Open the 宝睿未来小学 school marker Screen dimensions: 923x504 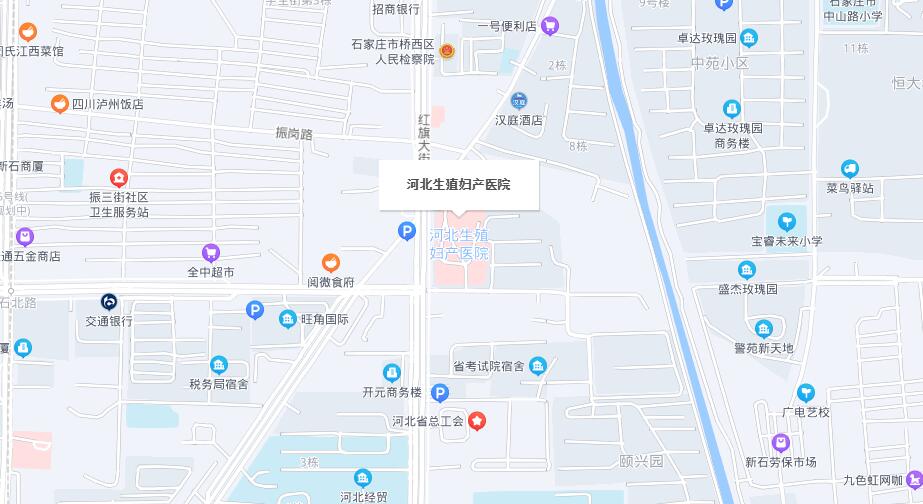click(786, 221)
